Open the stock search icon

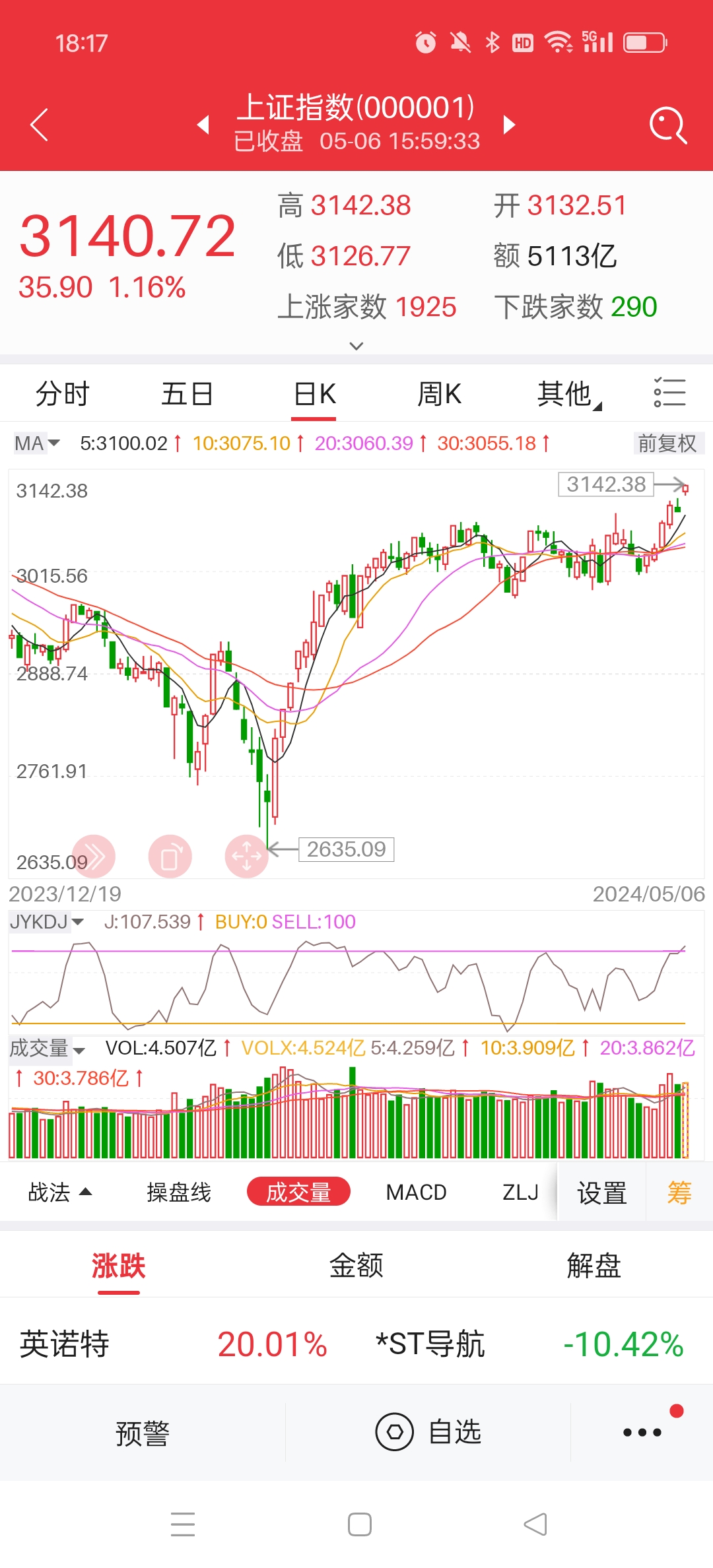coord(668,125)
